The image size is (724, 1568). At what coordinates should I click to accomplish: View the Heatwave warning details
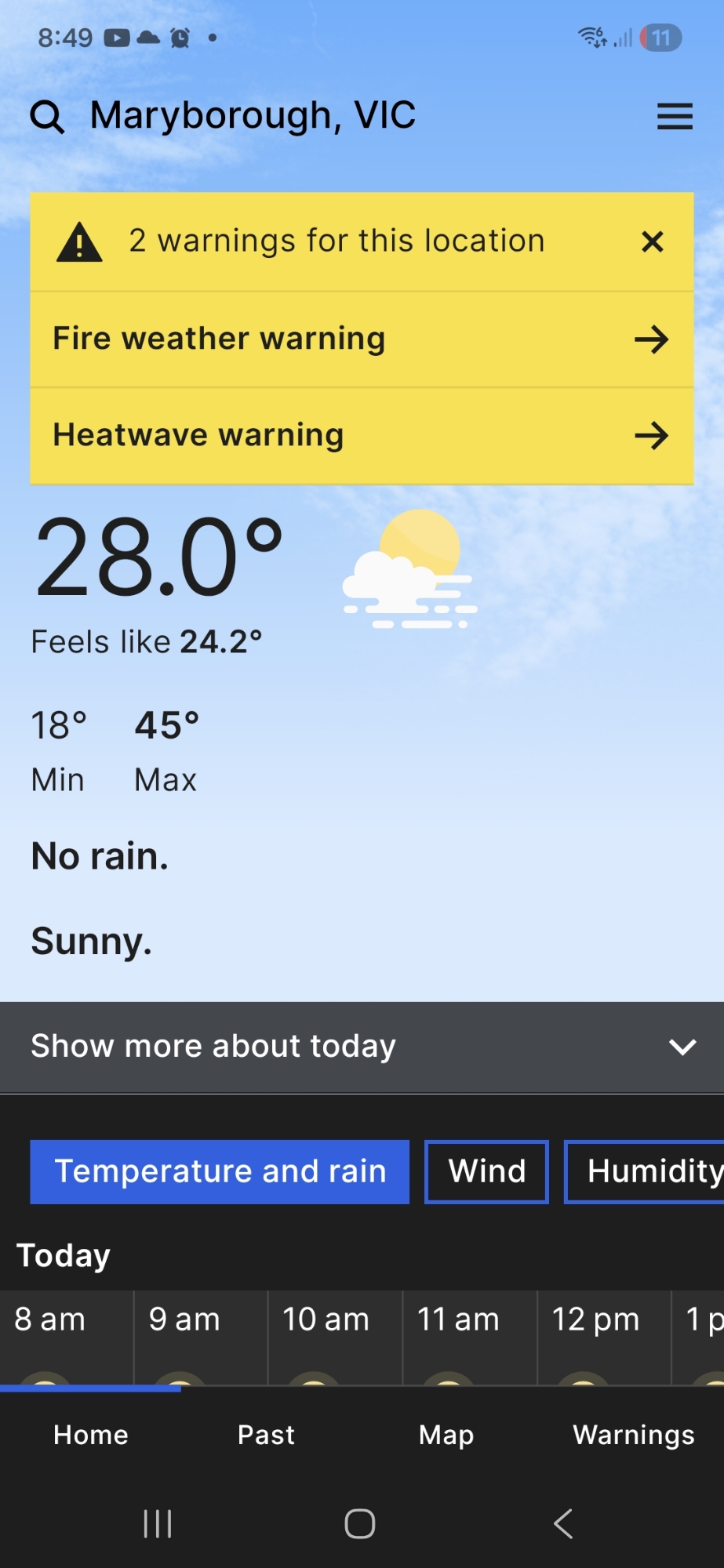coord(361,435)
